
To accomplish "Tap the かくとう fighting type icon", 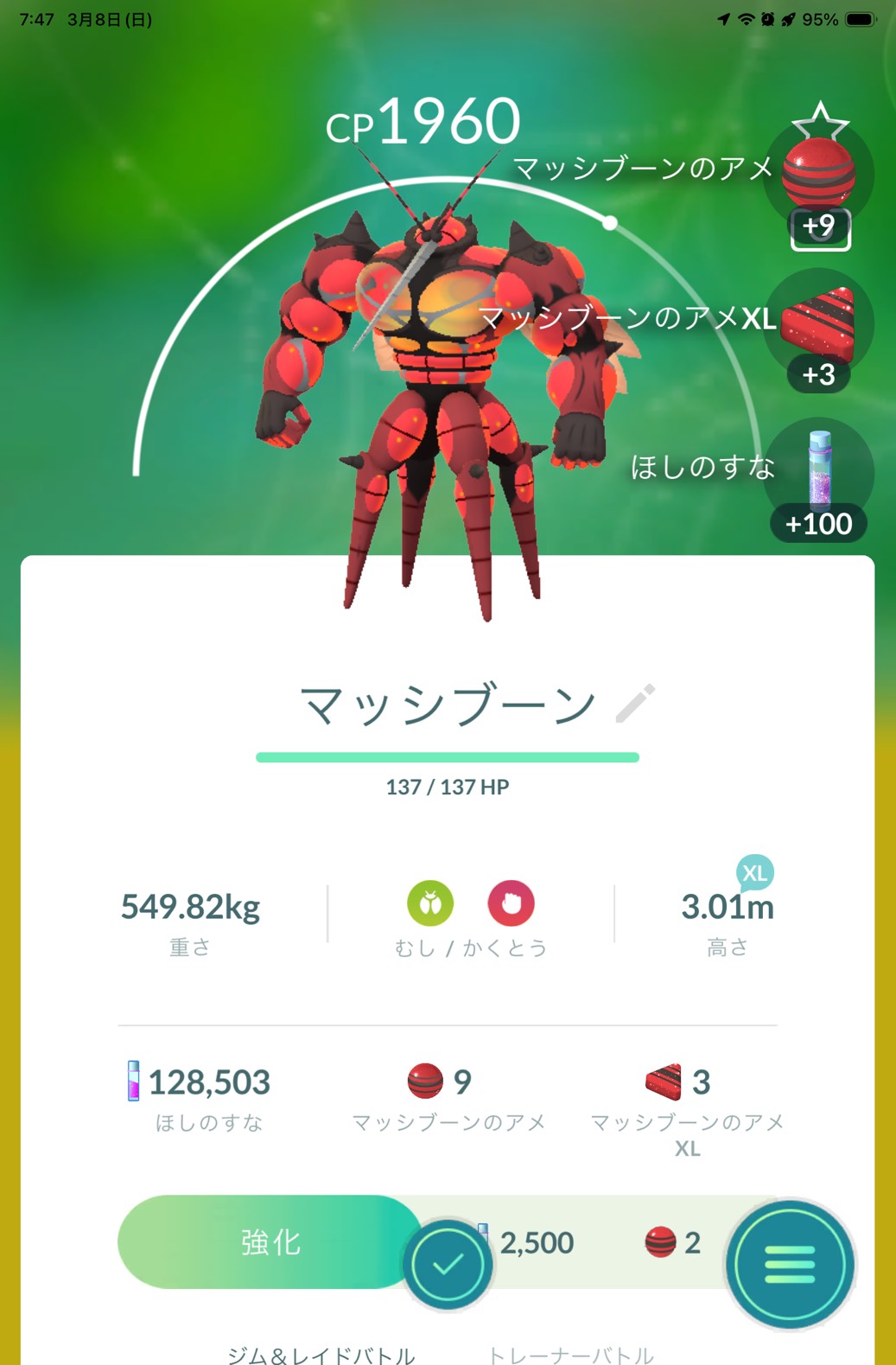I will (x=511, y=903).
